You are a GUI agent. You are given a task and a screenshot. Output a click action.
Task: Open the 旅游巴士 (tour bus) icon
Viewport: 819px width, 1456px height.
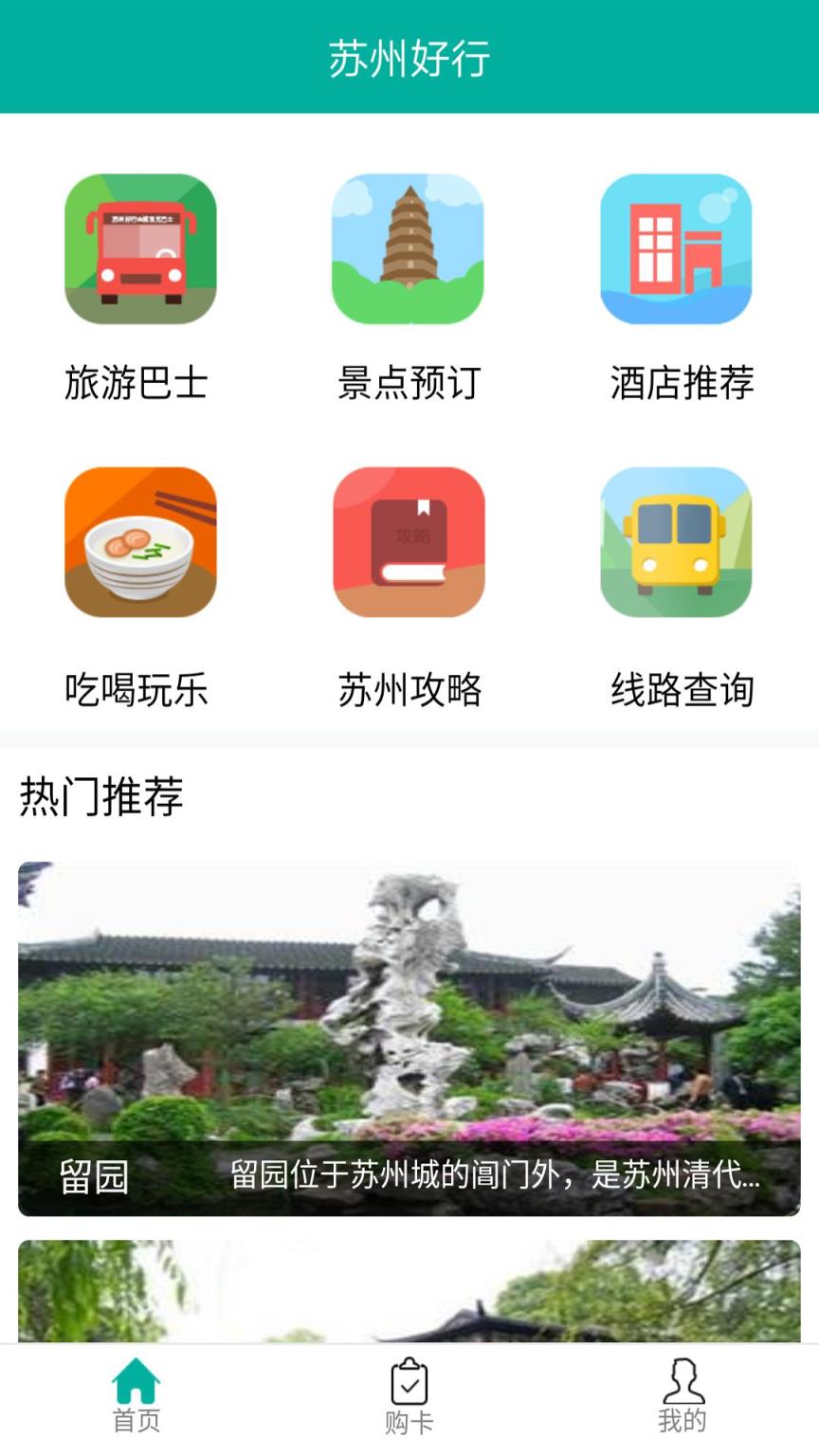pos(138,248)
